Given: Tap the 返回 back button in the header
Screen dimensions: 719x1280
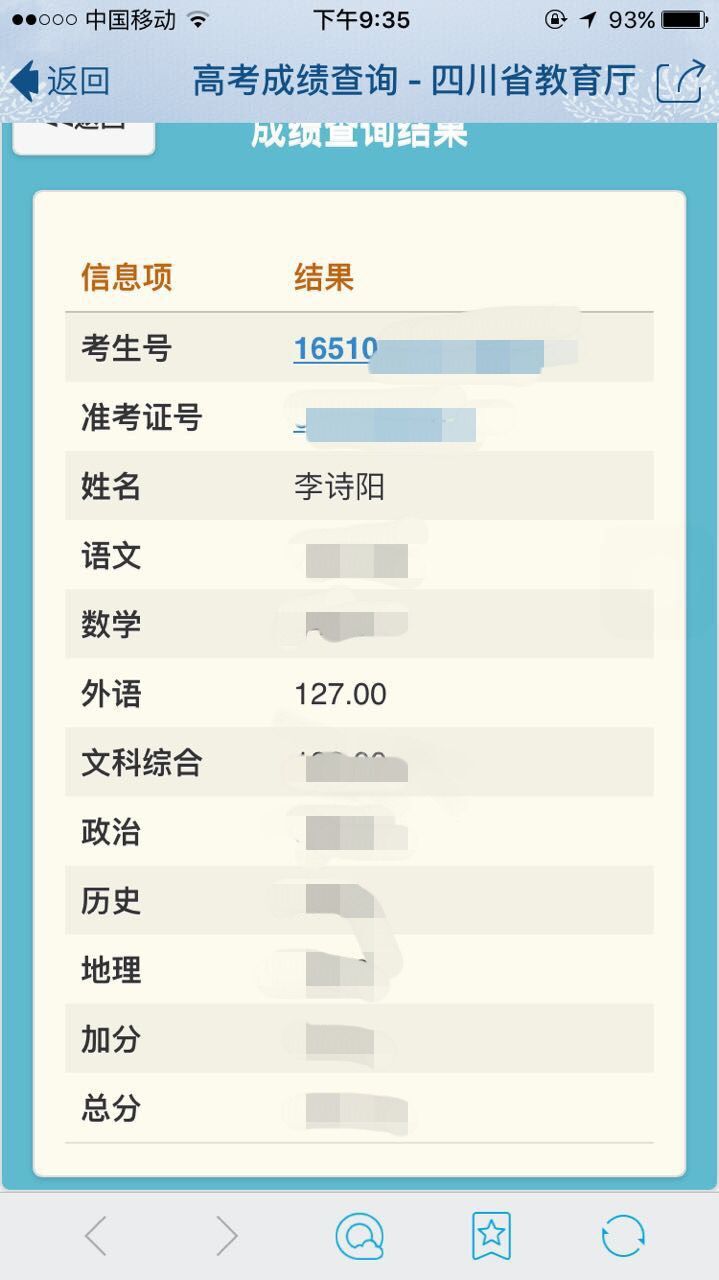Looking at the screenshot, I should (x=60, y=81).
